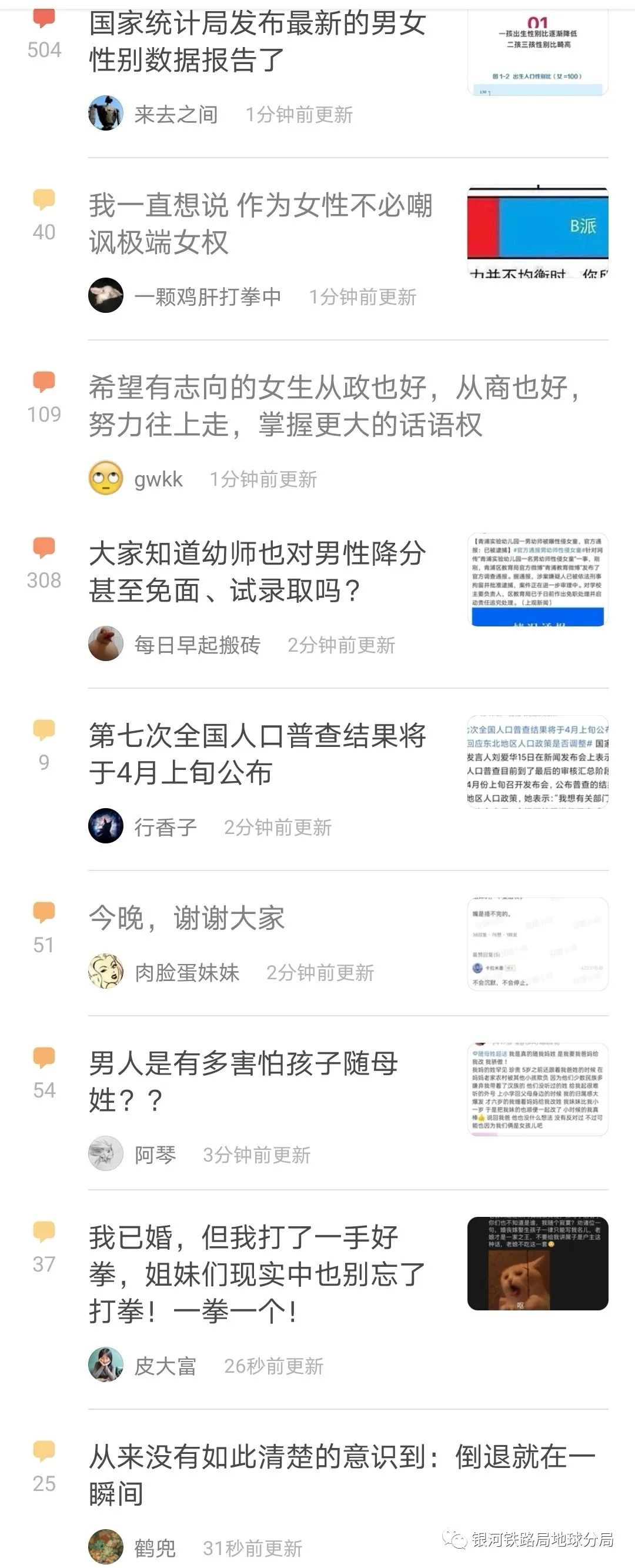The height and width of the screenshot is (1568, 635).
Task: Open post 男人是有多害怕孩子随母姓
Action: (x=243, y=1082)
